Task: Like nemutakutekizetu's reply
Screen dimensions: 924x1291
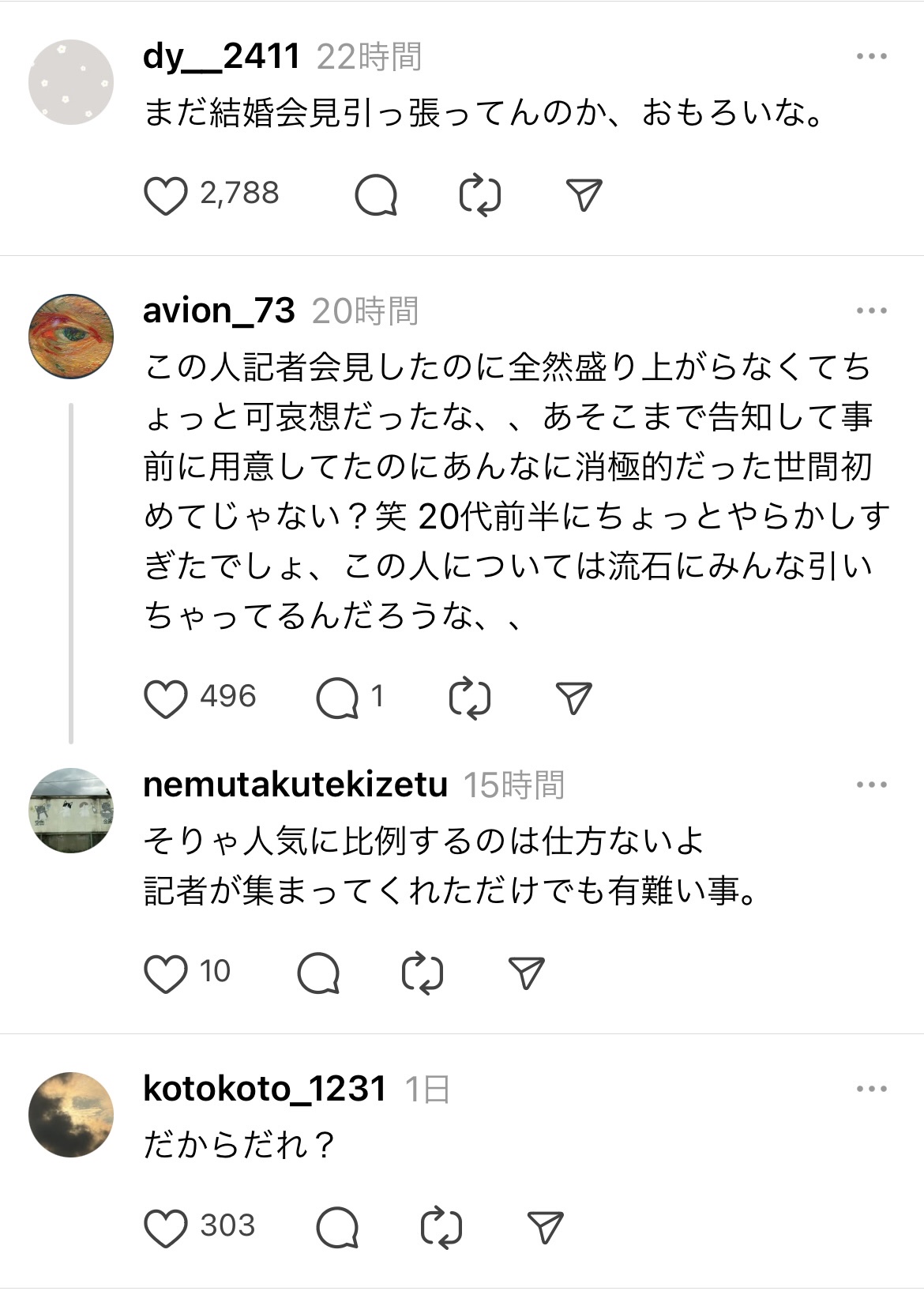Action: click(x=166, y=973)
